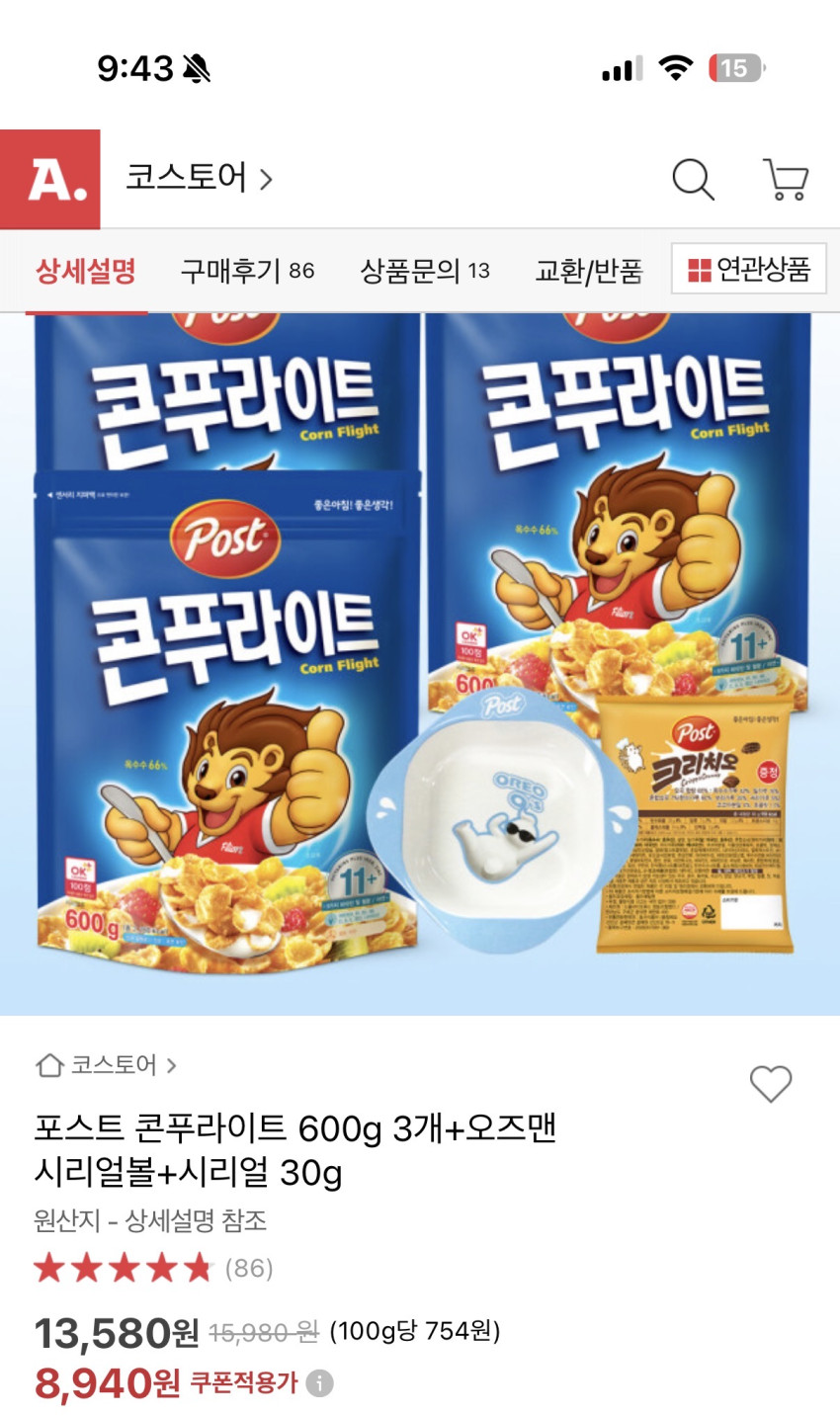Switch to the 상세설명 tab
Image resolution: width=840 pixels, height=1416 pixels.
(x=86, y=271)
